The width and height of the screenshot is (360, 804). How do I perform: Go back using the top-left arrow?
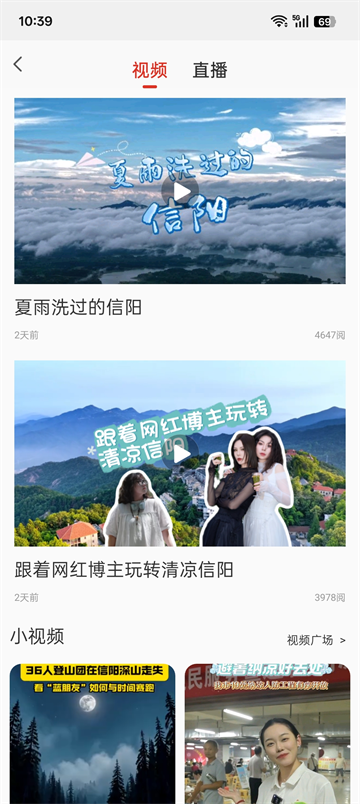tap(18, 65)
